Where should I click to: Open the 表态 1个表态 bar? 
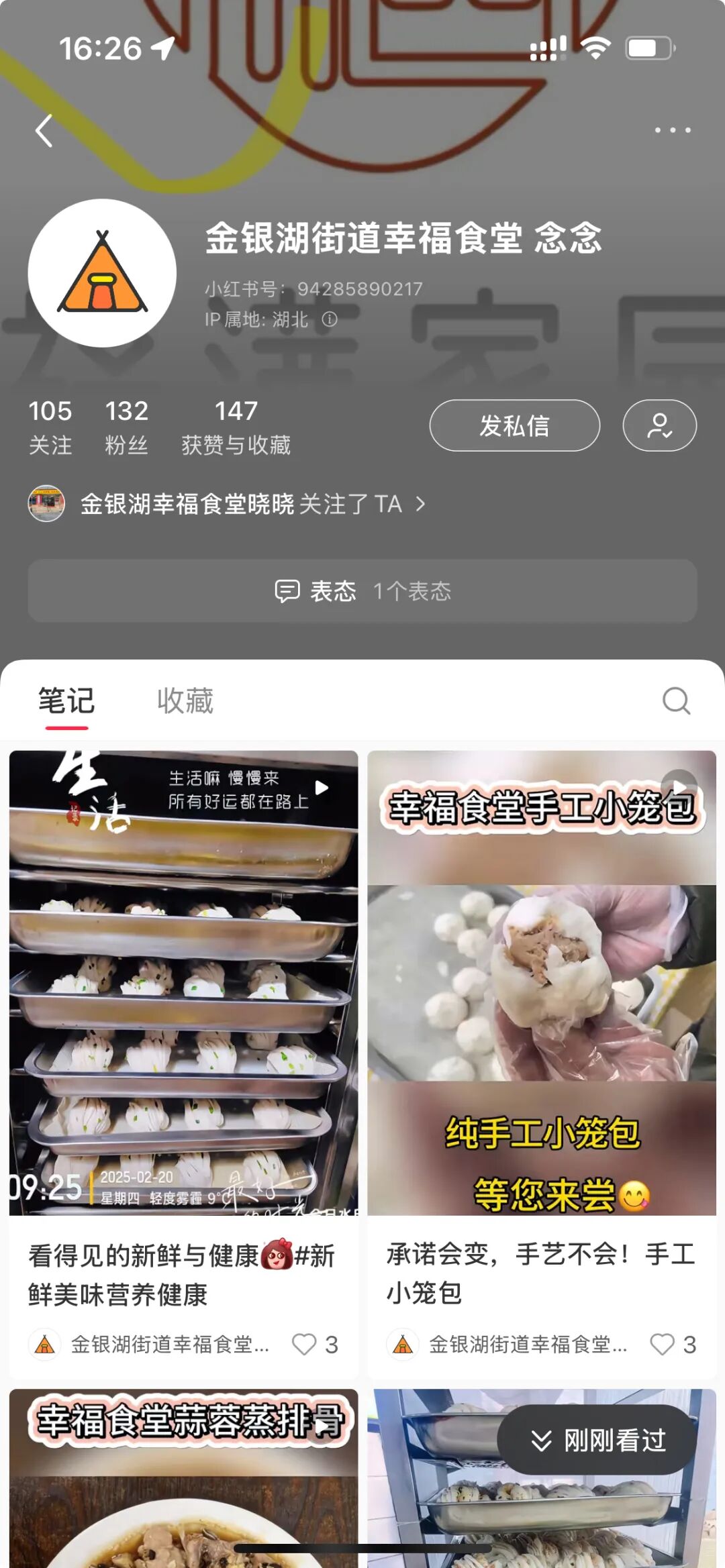click(x=362, y=590)
